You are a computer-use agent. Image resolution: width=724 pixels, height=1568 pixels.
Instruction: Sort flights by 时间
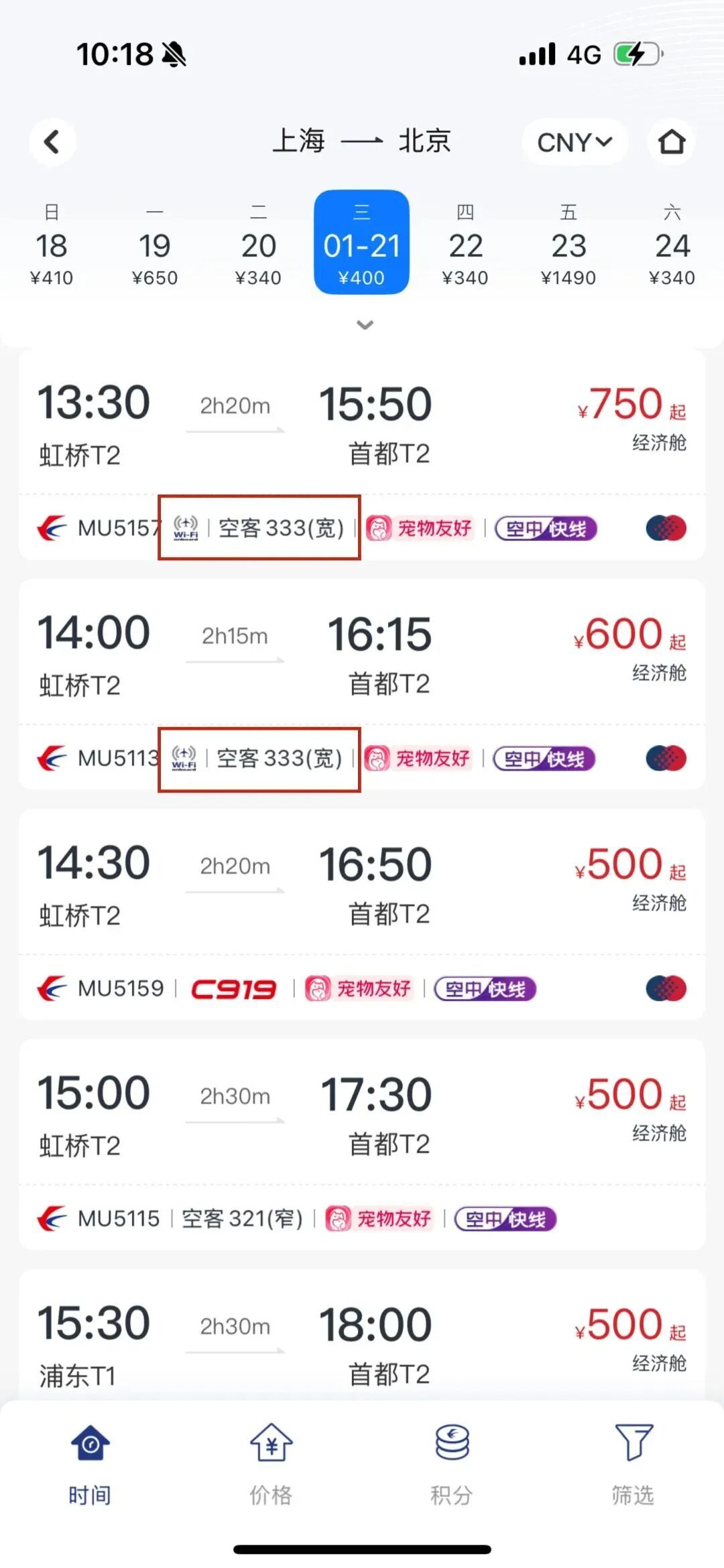(x=90, y=1465)
